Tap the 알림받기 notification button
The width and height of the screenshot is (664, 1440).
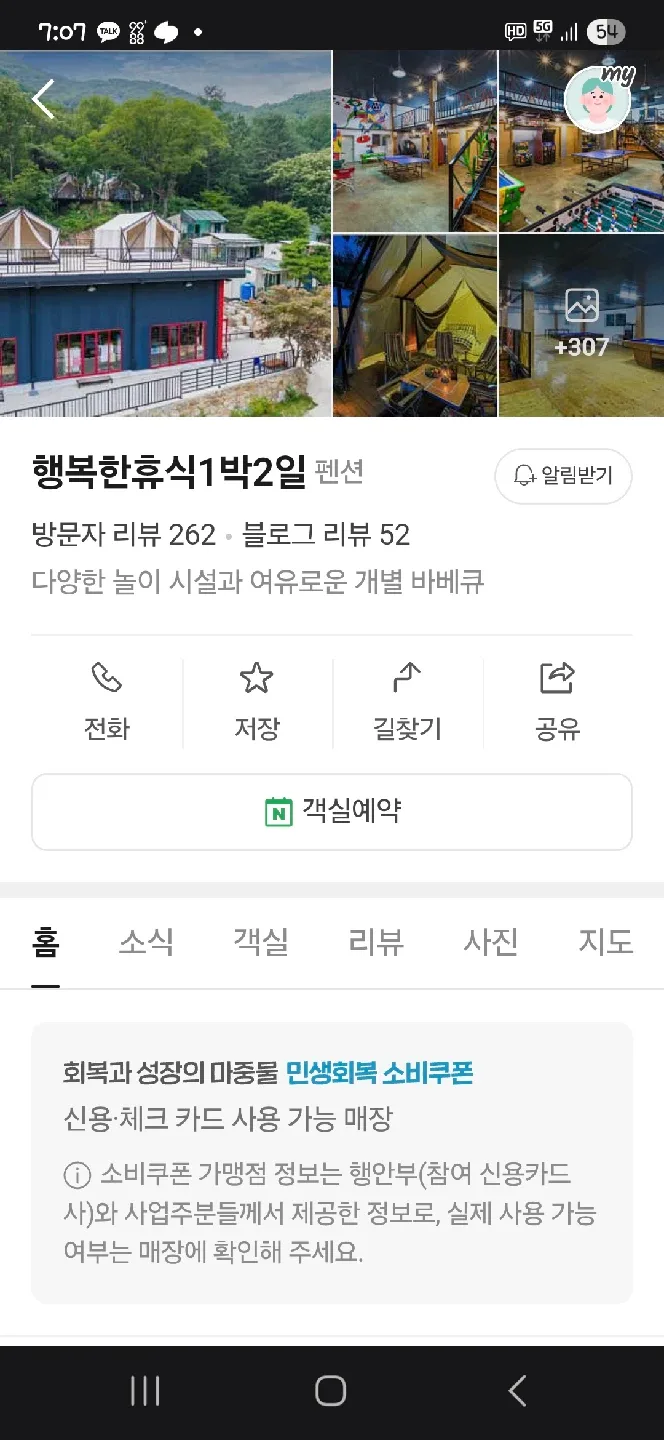click(x=563, y=476)
